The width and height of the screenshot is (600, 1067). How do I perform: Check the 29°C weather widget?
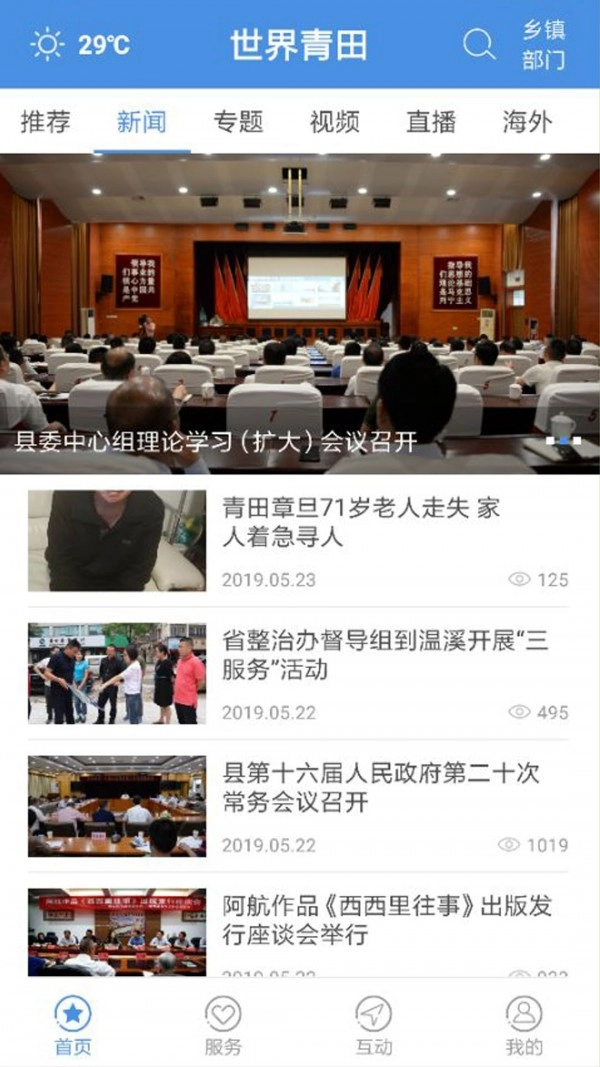tap(81, 44)
